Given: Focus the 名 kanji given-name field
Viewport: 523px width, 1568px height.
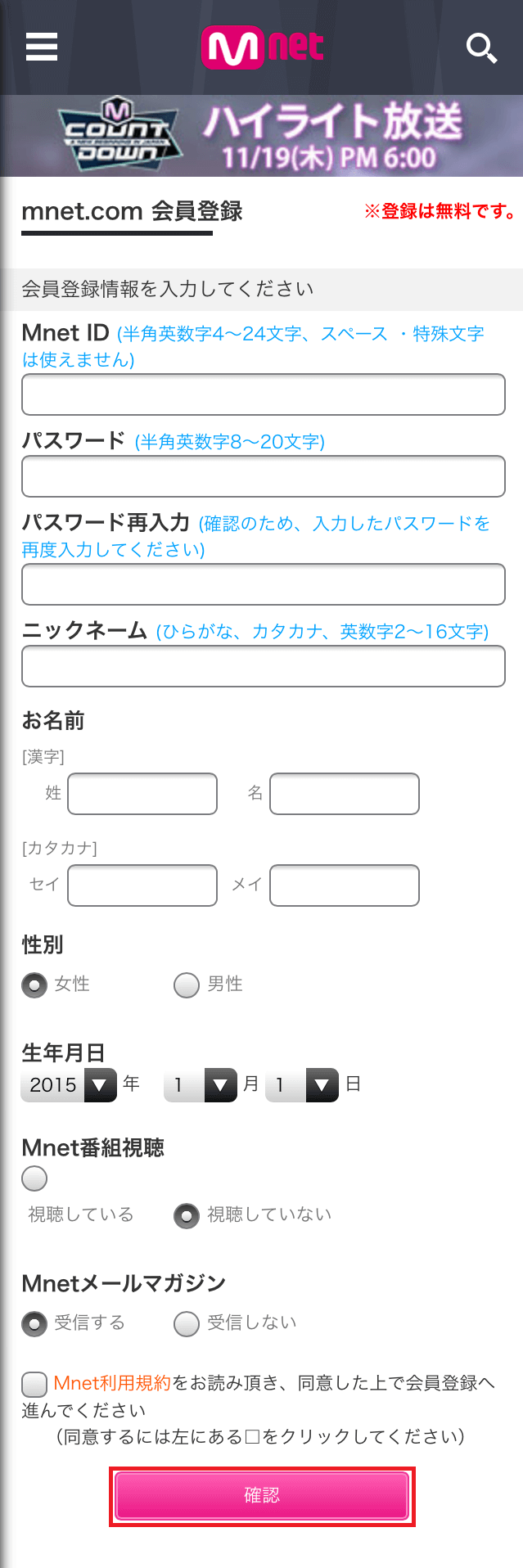Looking at the screenshot, I should (x=345, y=794).
